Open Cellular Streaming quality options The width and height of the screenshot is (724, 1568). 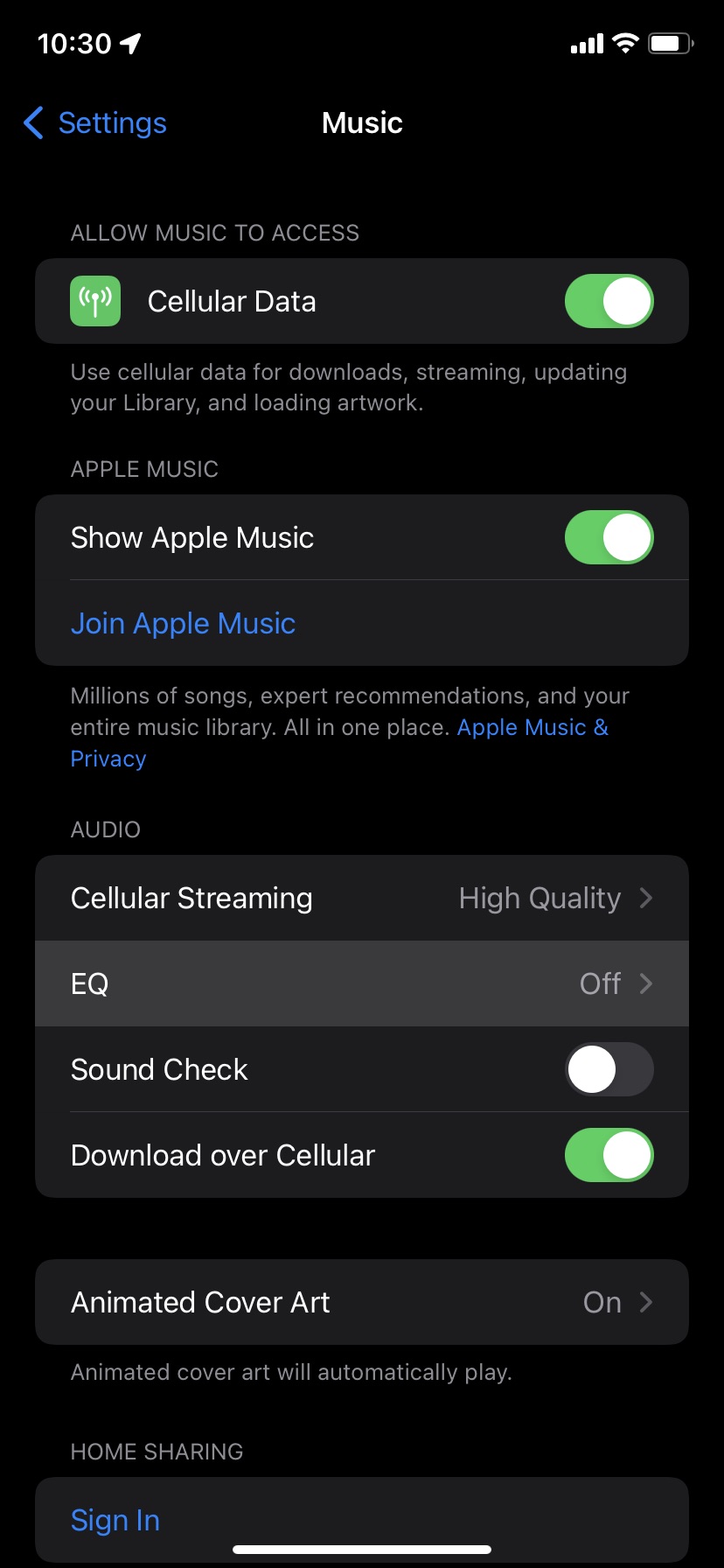pos(362,899)
